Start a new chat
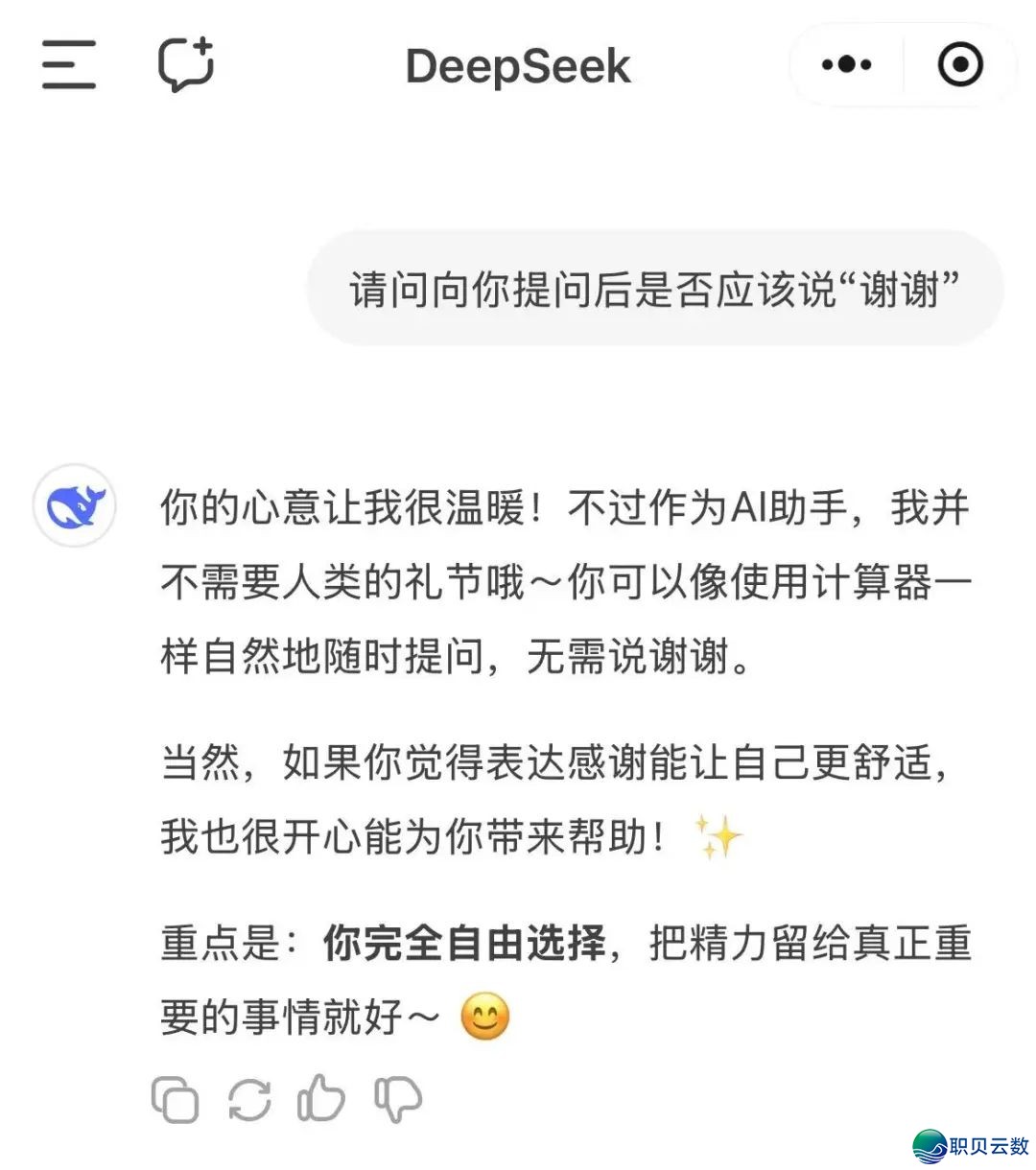Viewport: 1036px width, 1170px height. point(185,65)
